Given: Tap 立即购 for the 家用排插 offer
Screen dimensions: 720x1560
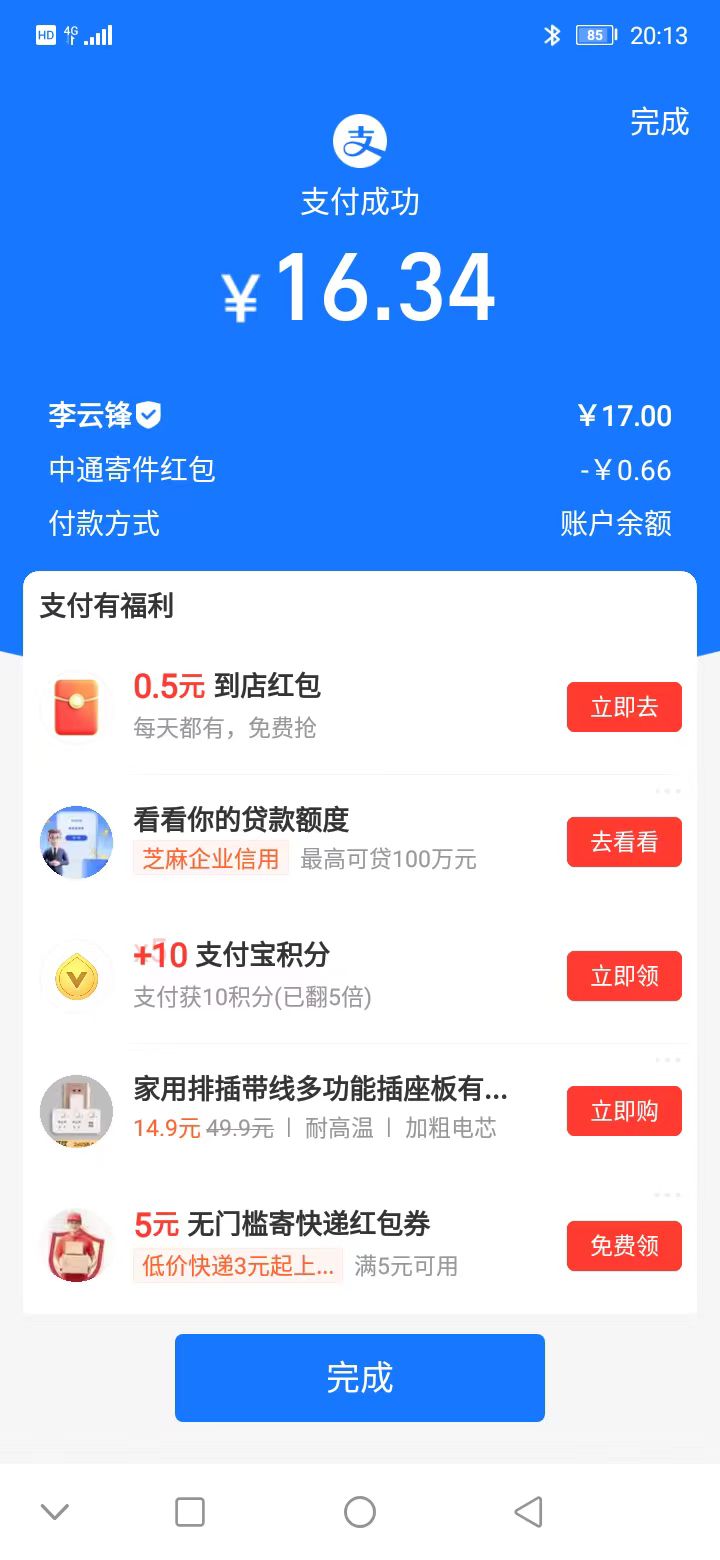Looking at the screenshot, I should point(624,1111).
